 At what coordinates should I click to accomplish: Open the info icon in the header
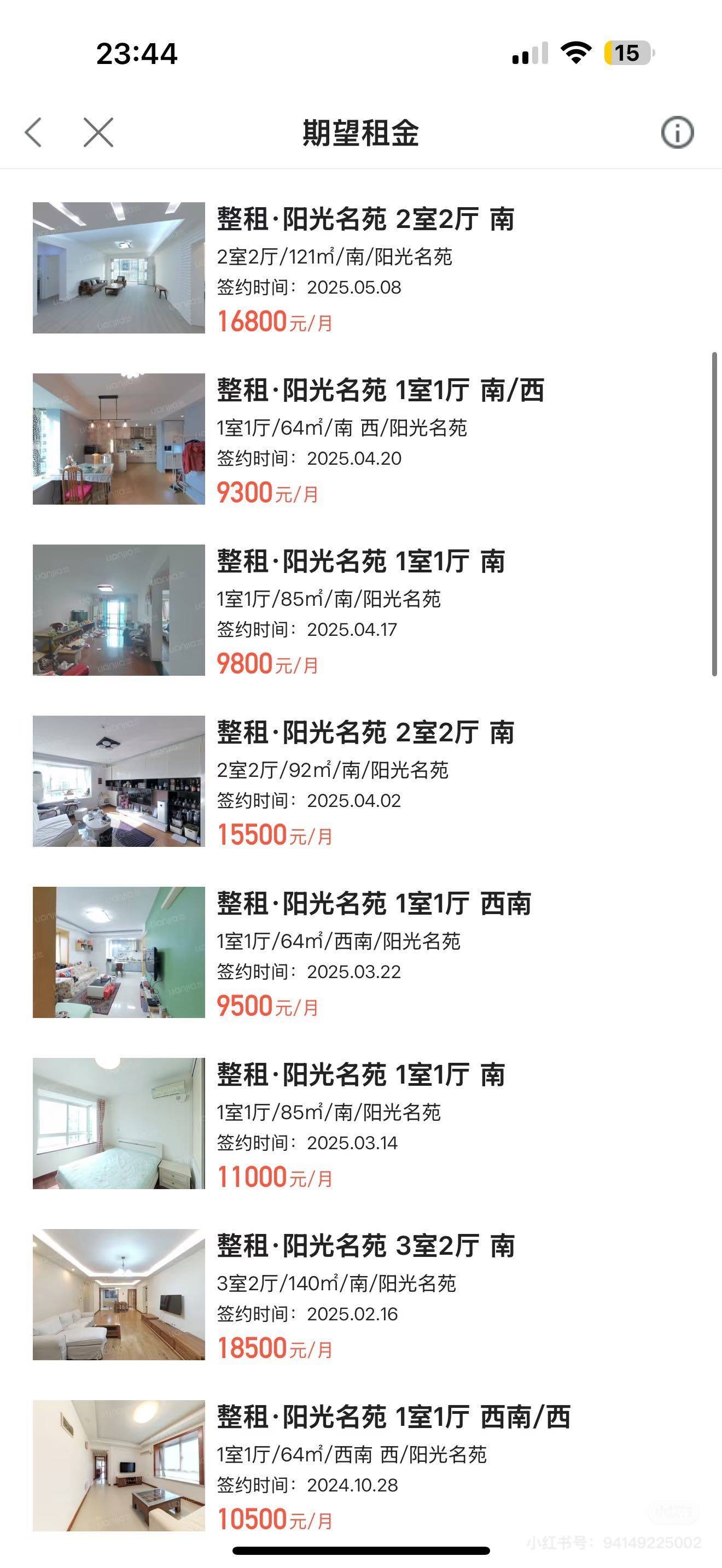(677, 132)
